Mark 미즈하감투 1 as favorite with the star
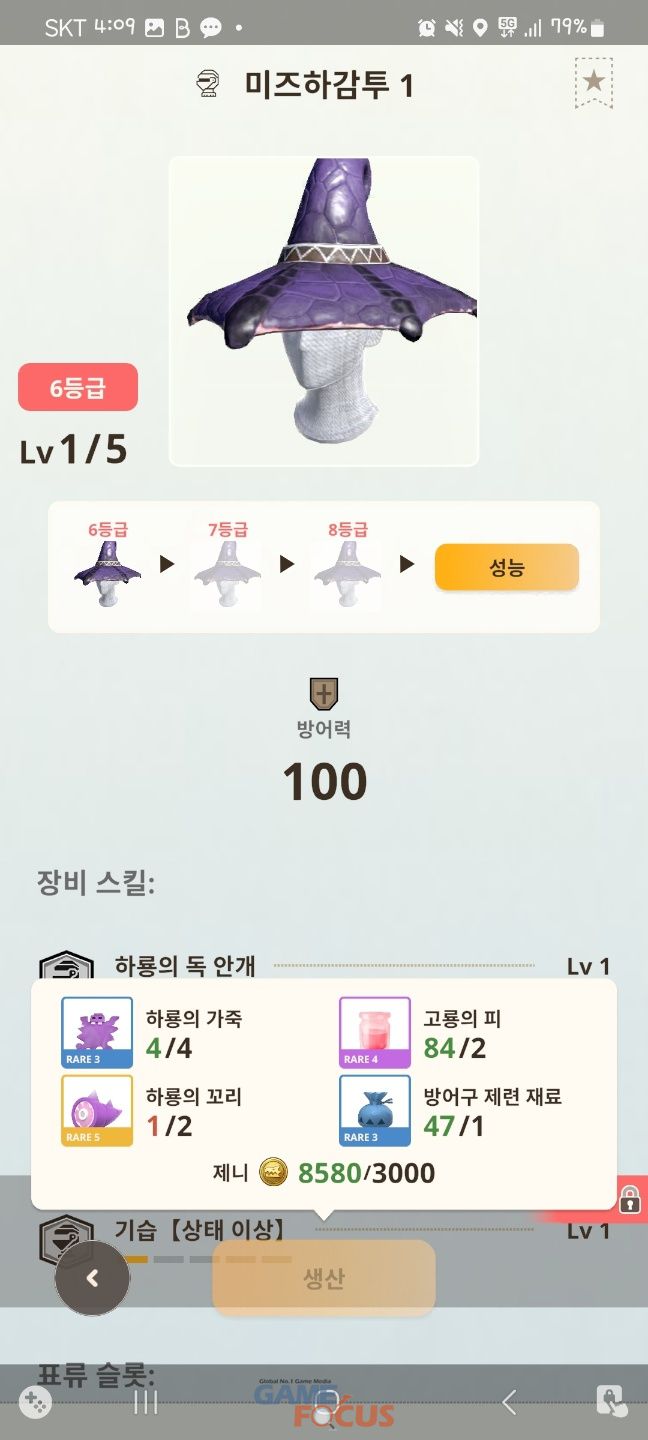 point(594,82)
